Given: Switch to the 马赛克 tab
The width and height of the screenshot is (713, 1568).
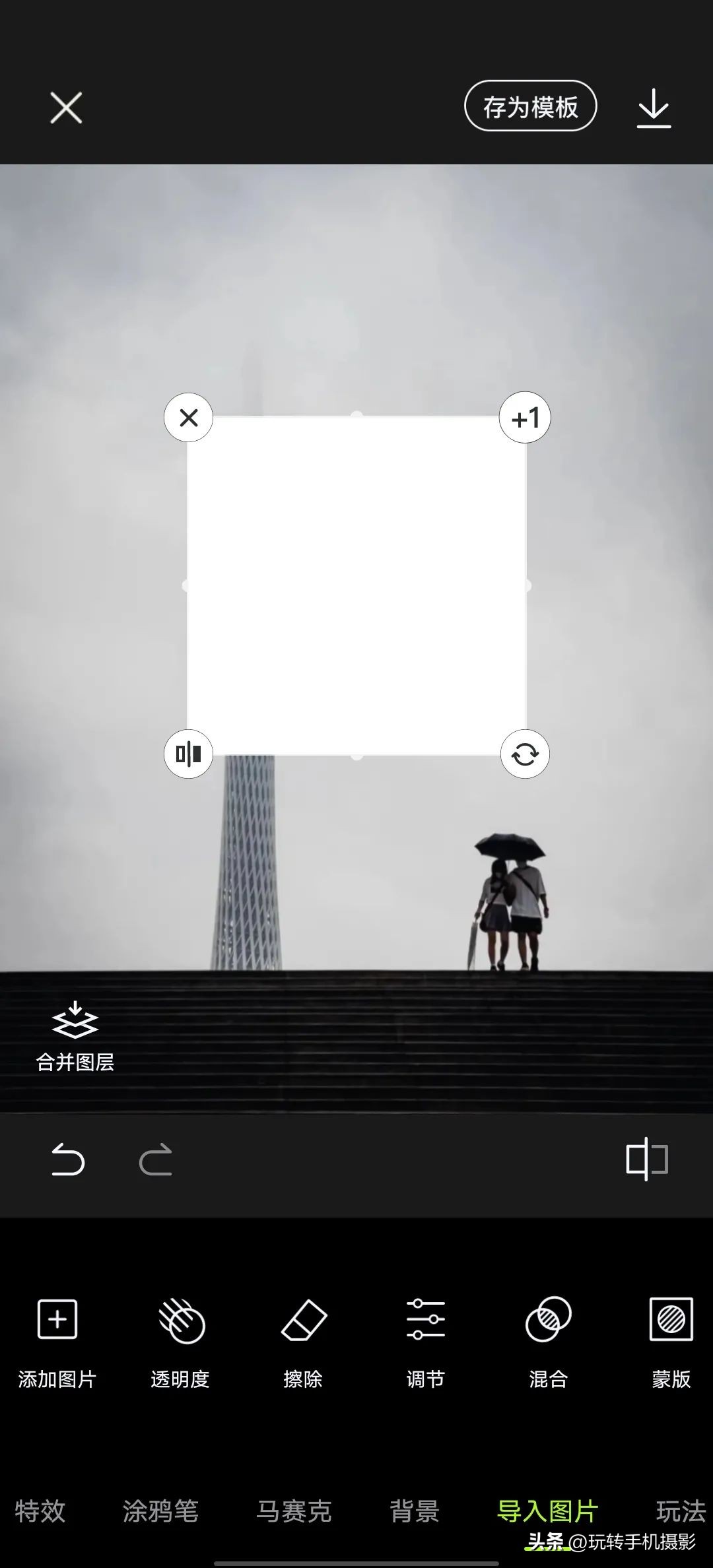Looking at the screenshot, I should pyautogui.click(x=294, y=1511).
